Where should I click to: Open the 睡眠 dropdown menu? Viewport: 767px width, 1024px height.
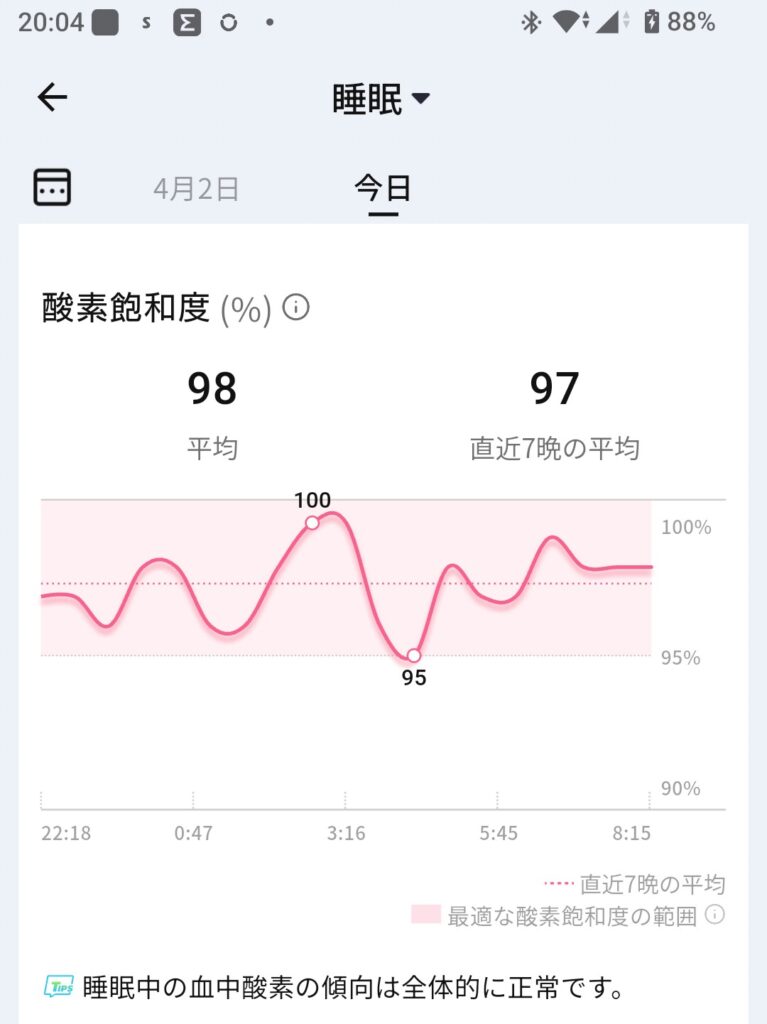[381, 98]
